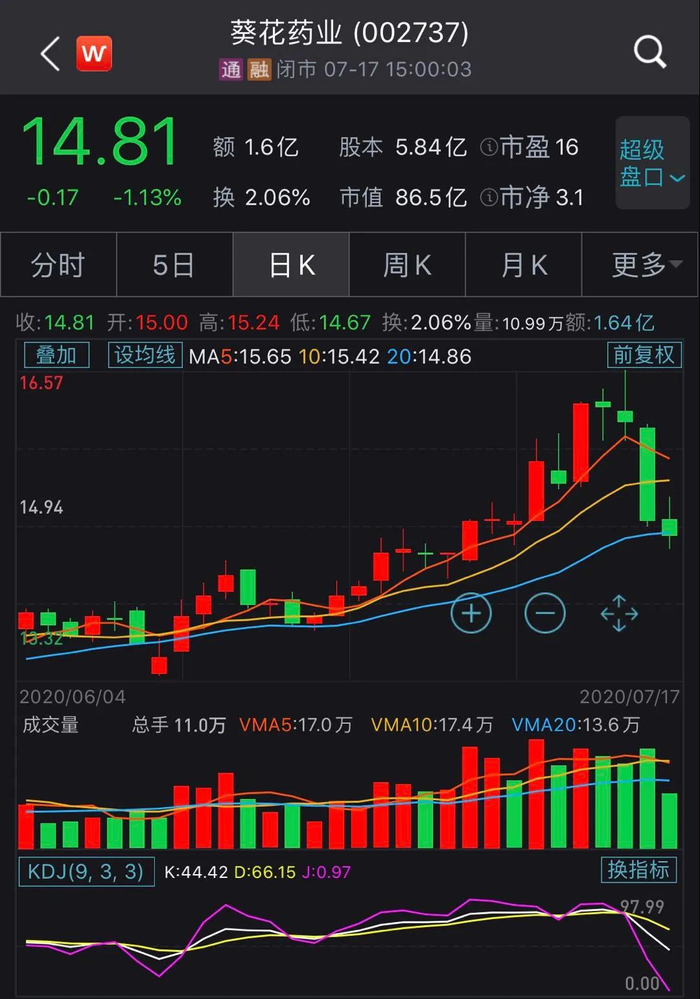Screen dimensions: 700x999
Task: Go back to the previous screen
Action: [50, 53]
